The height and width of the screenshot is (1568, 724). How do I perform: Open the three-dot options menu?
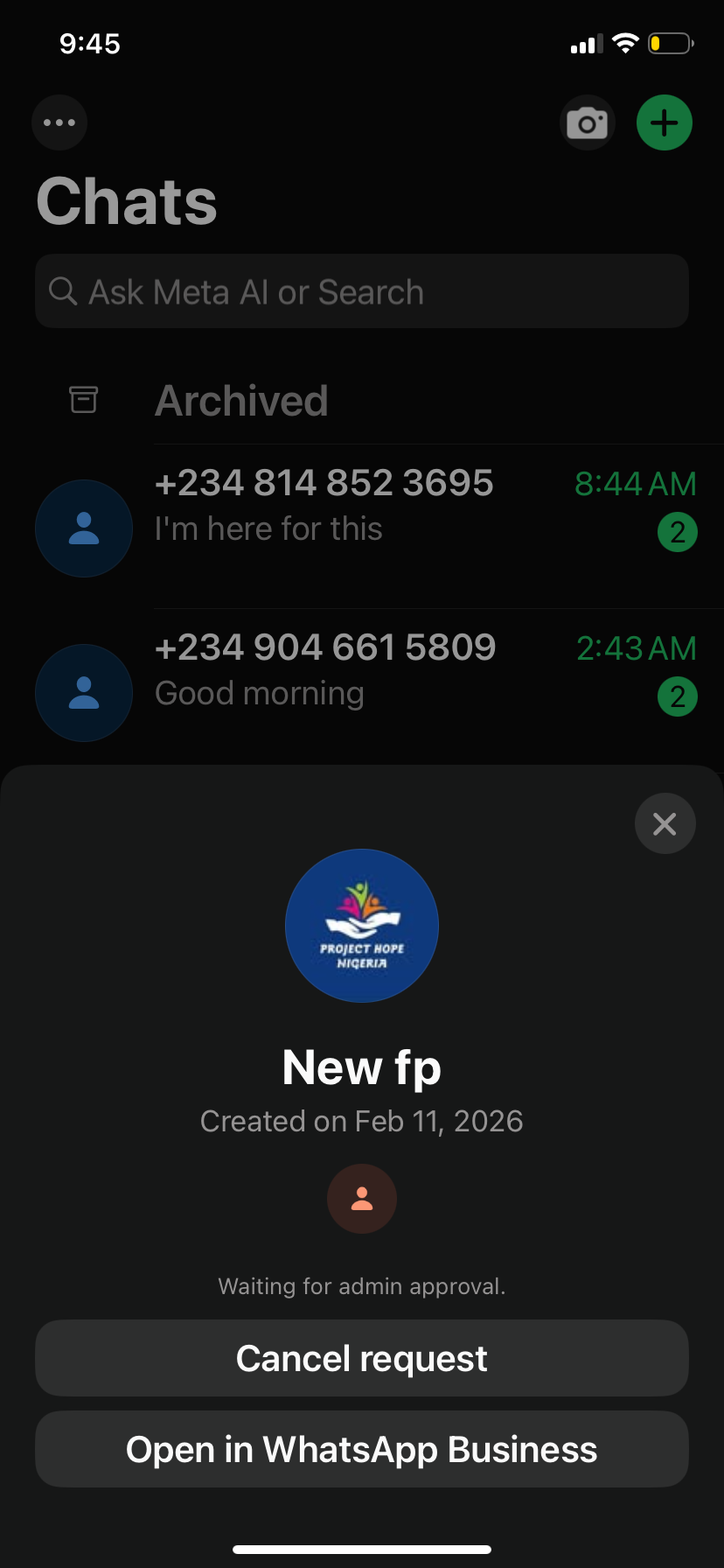pyautogui.click(x=59, y=122)
